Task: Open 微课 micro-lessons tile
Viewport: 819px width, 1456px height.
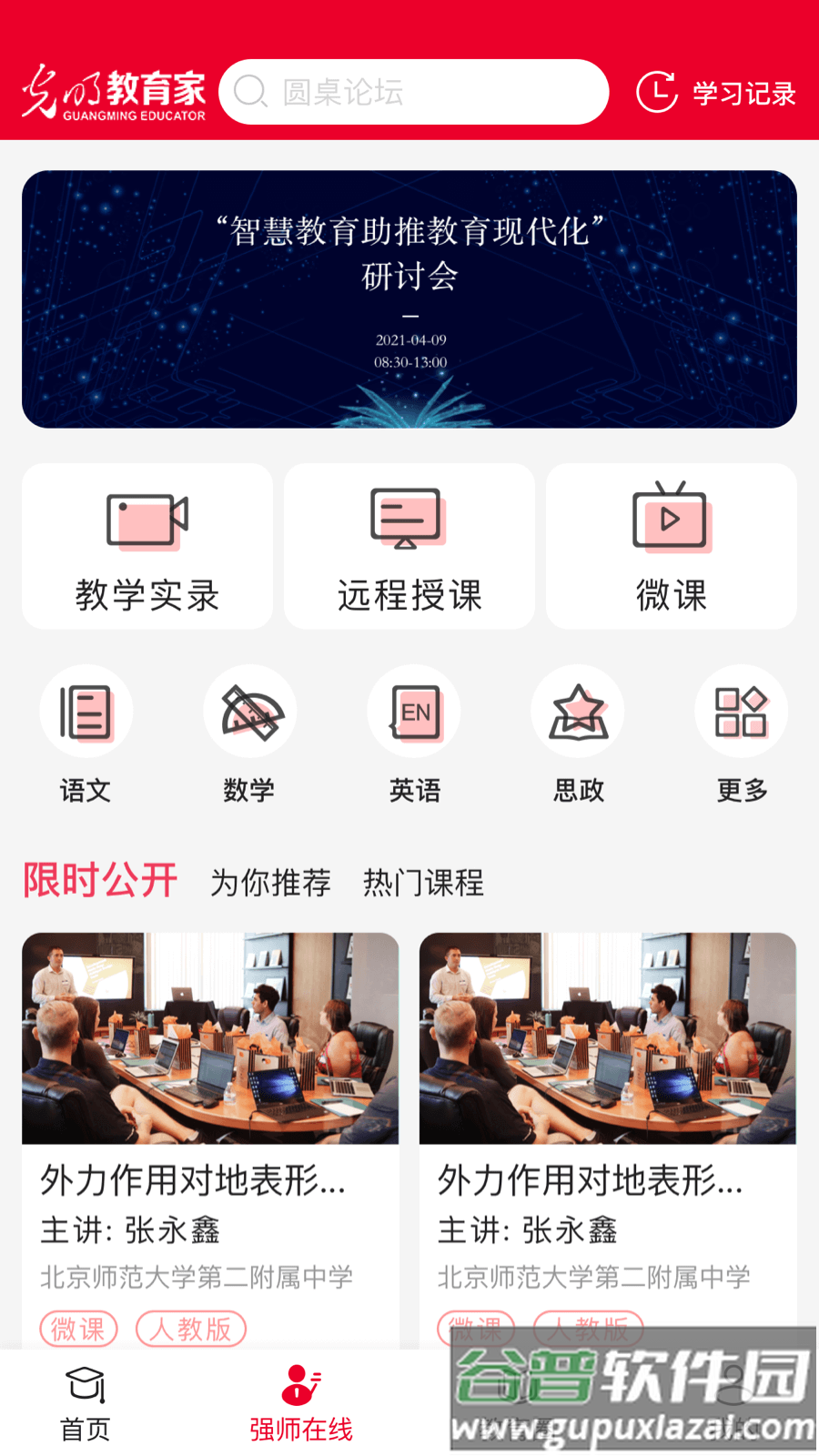Action: click(x=672, y=546)
